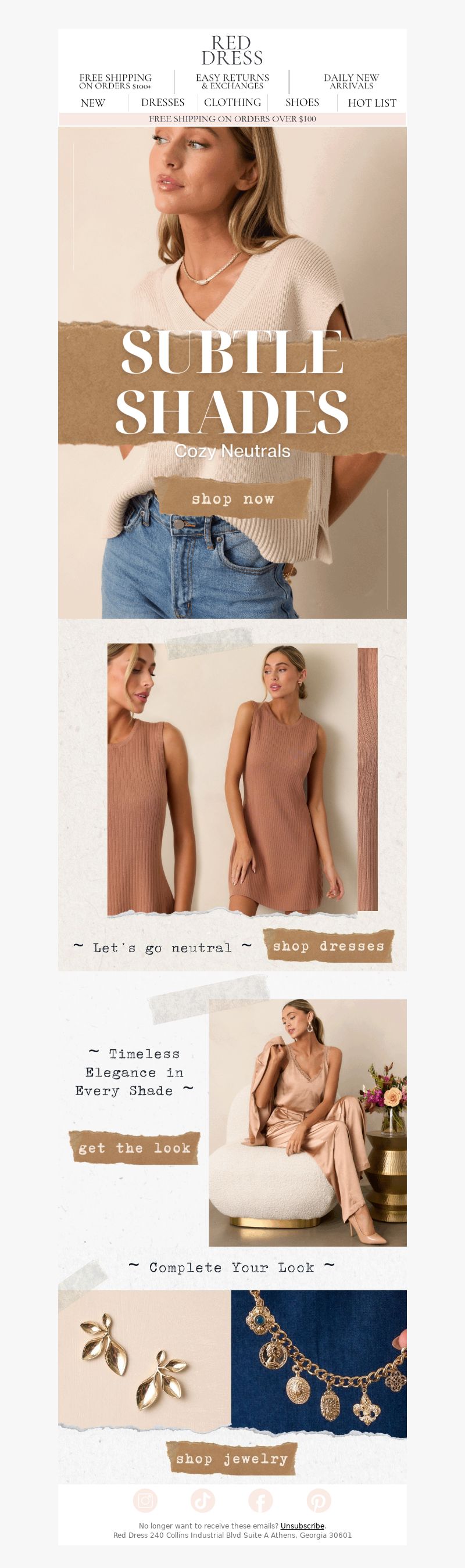Open the NEW category link

[x=93, y=103]
